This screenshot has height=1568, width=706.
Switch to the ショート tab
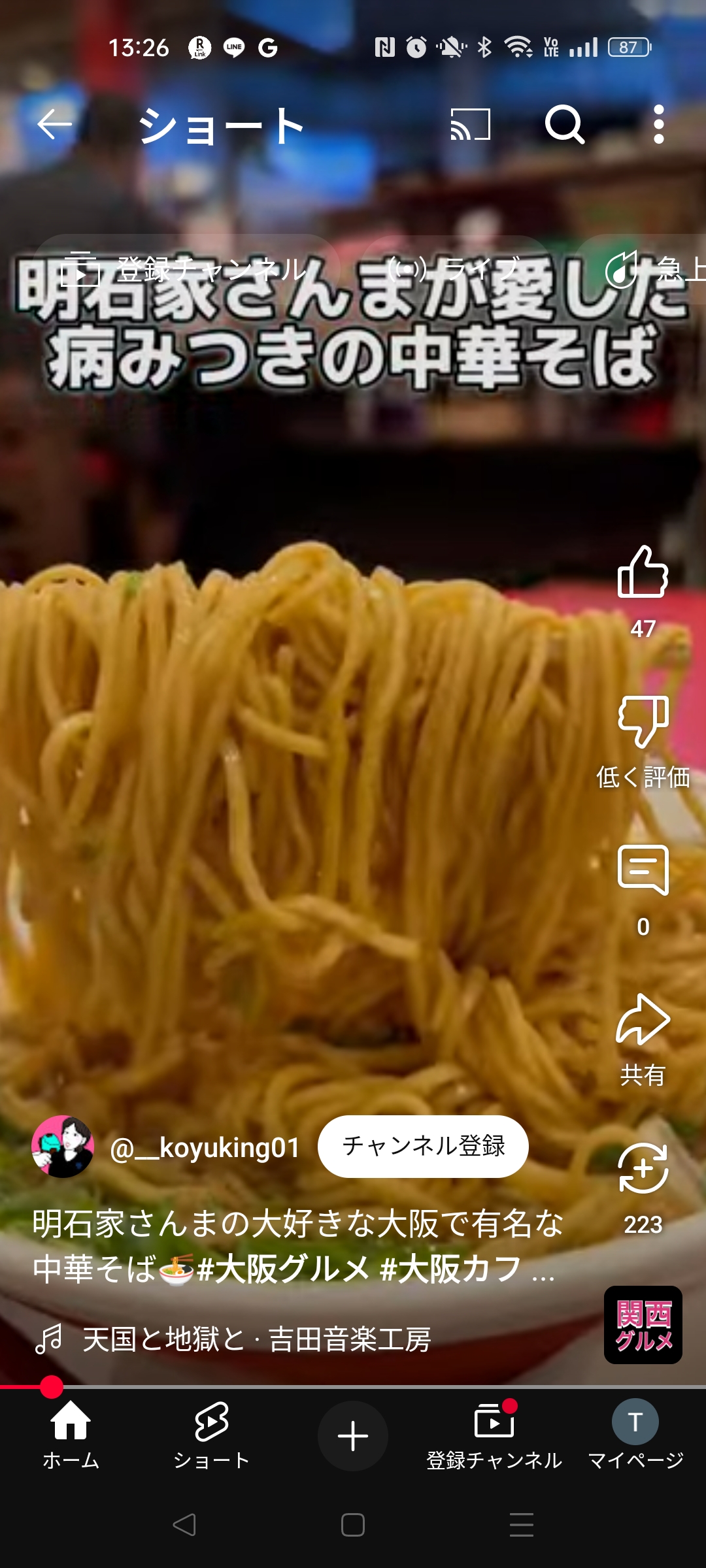[x=212, y=1435]
